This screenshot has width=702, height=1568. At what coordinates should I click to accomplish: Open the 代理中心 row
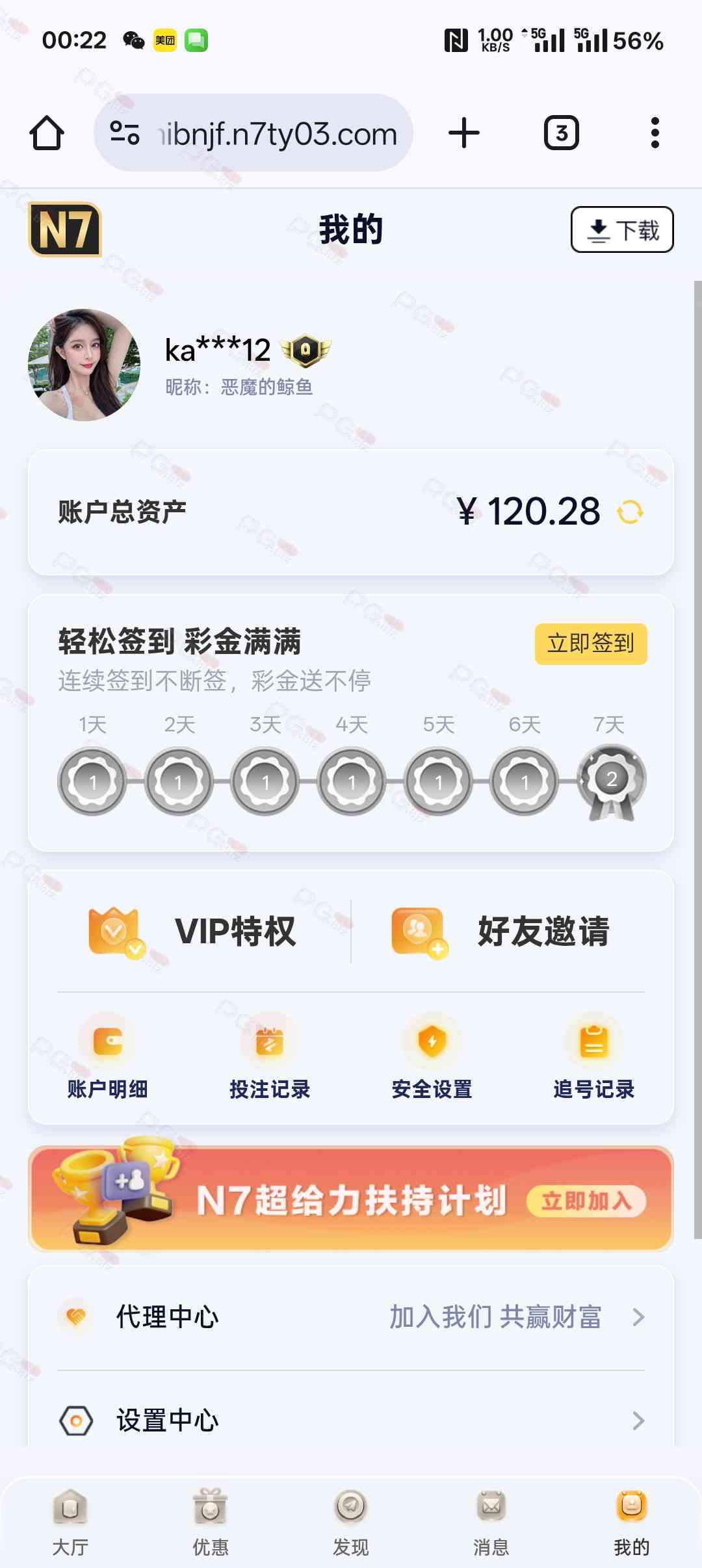351,1317
